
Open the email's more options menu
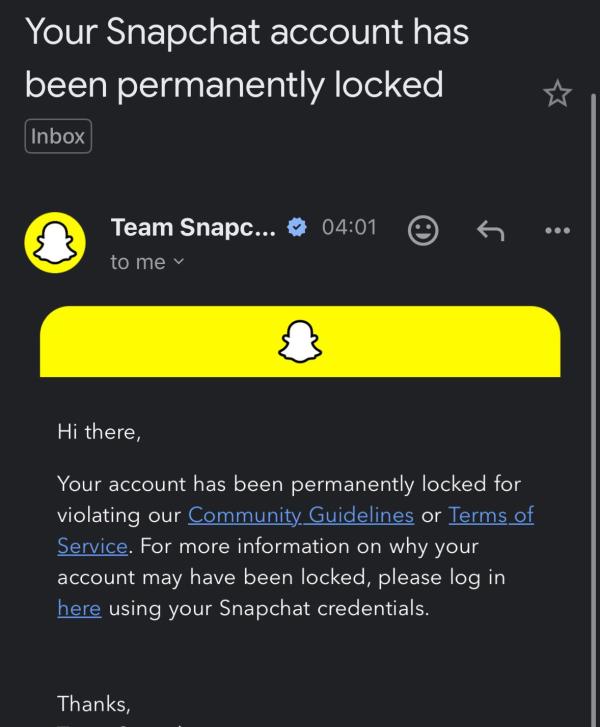pos(556,230)
